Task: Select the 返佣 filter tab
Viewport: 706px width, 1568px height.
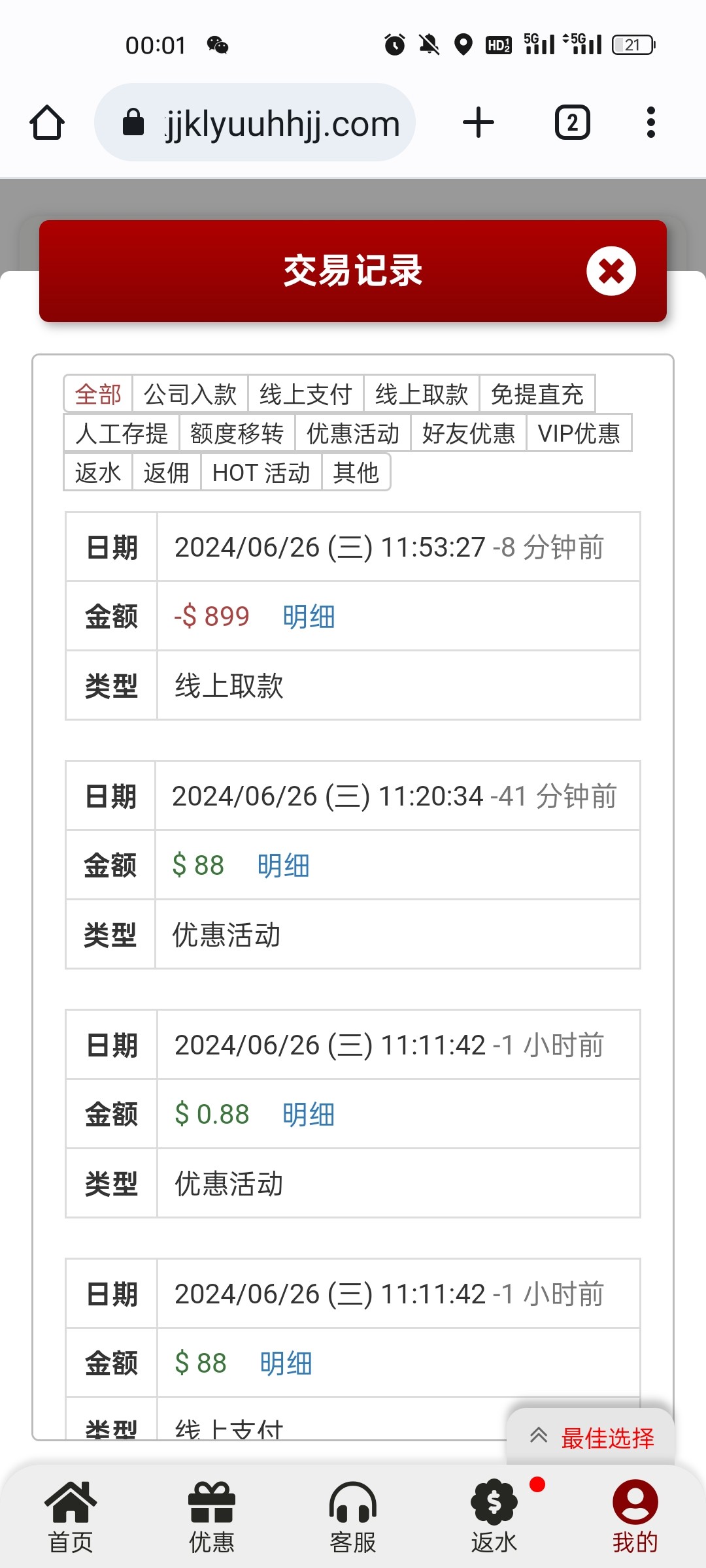Action: (x=166, y=472)
